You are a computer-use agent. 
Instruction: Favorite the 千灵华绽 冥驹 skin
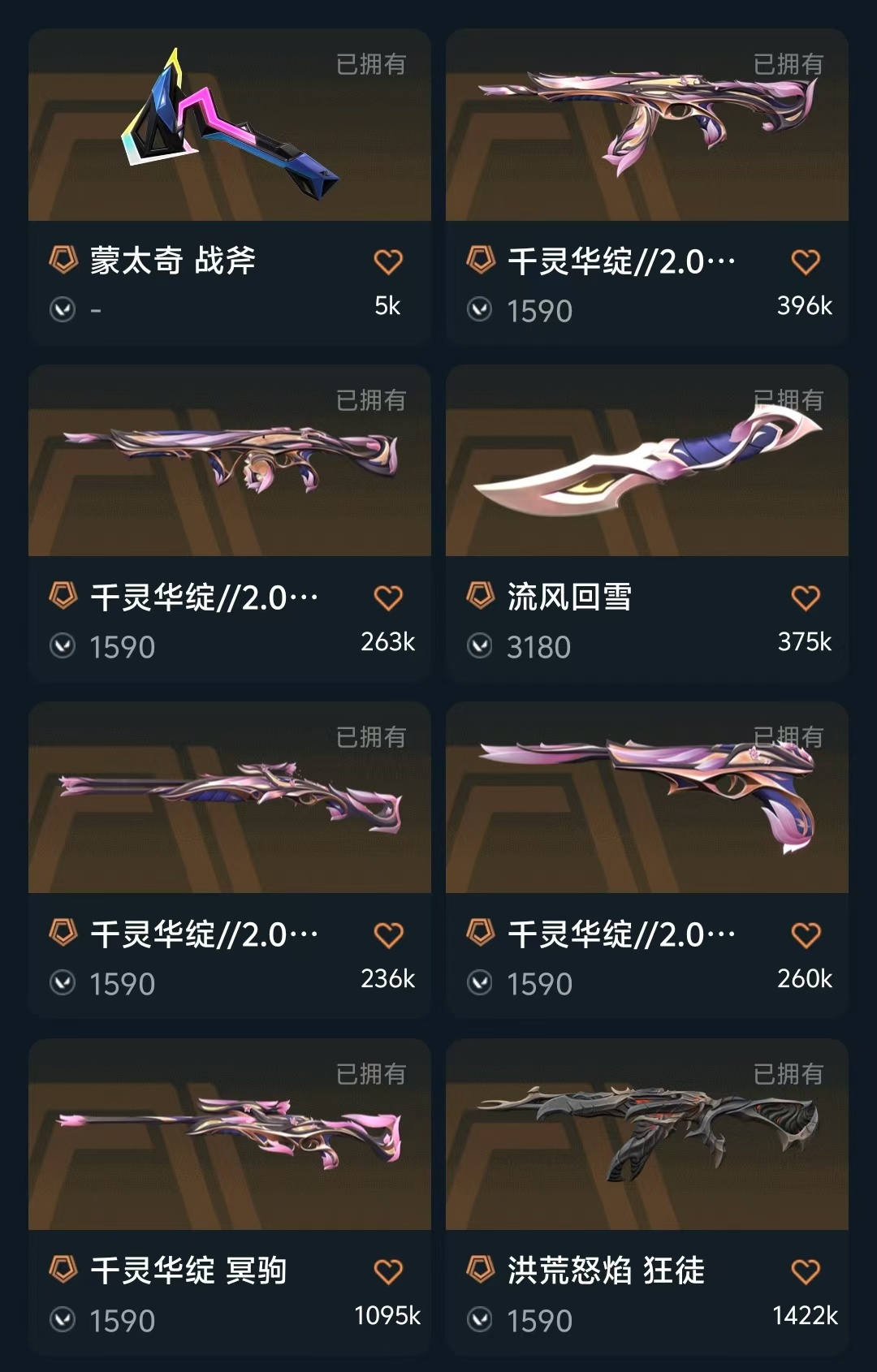point(388,1271)
